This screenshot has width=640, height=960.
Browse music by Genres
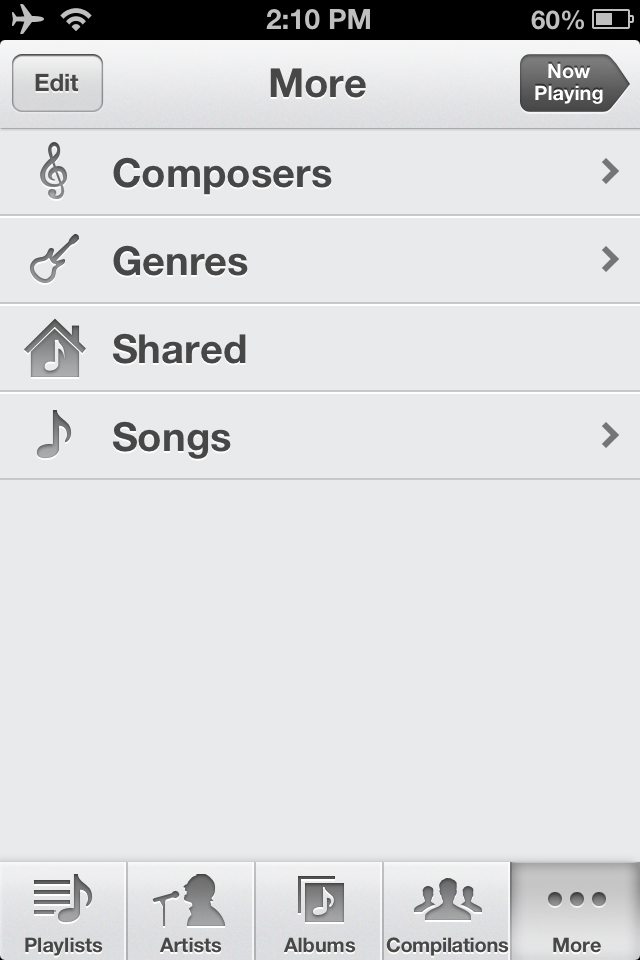click(320, 261)
